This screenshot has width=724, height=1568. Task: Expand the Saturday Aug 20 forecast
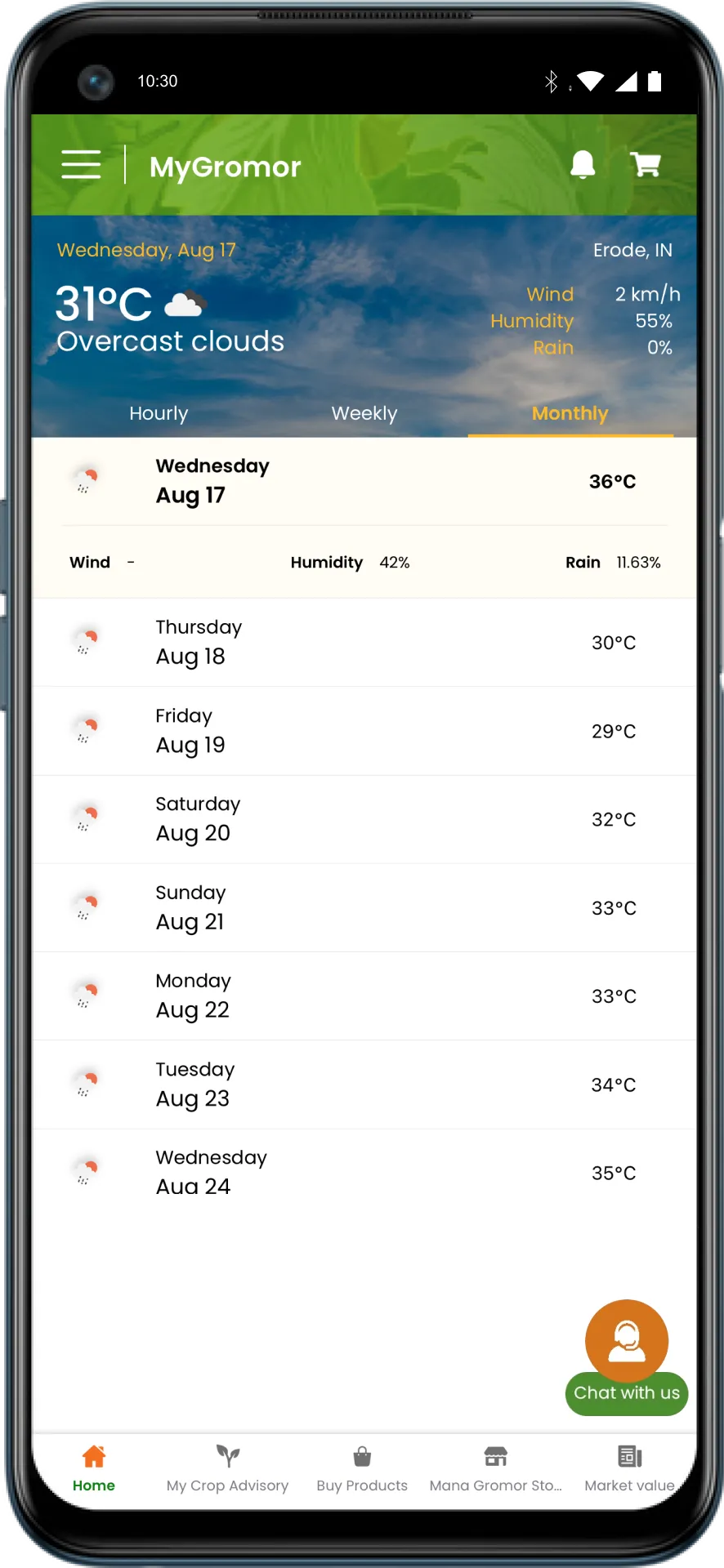click(364, 819)
